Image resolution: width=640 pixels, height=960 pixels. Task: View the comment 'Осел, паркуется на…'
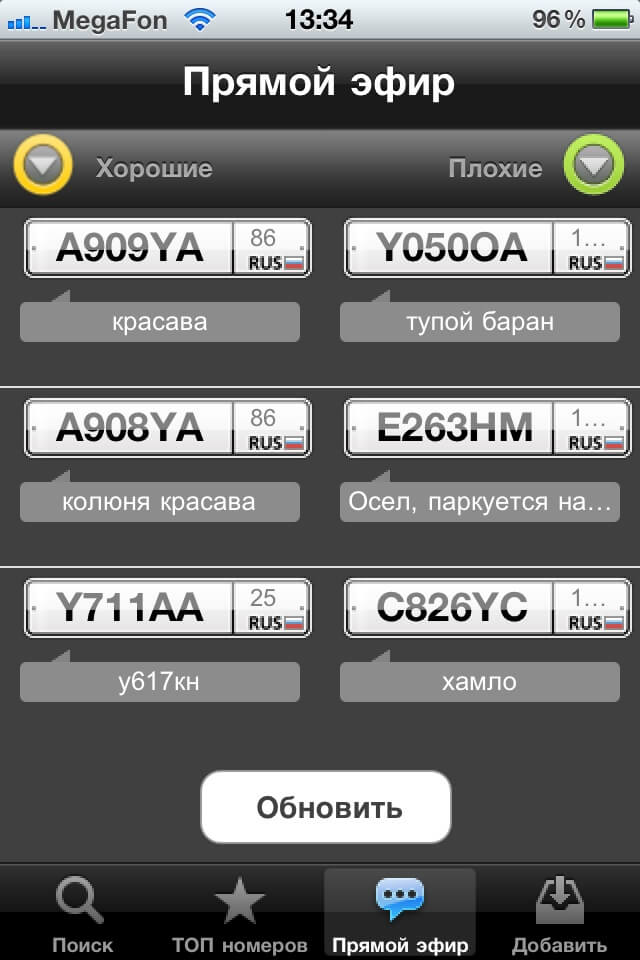pos(480,502)
